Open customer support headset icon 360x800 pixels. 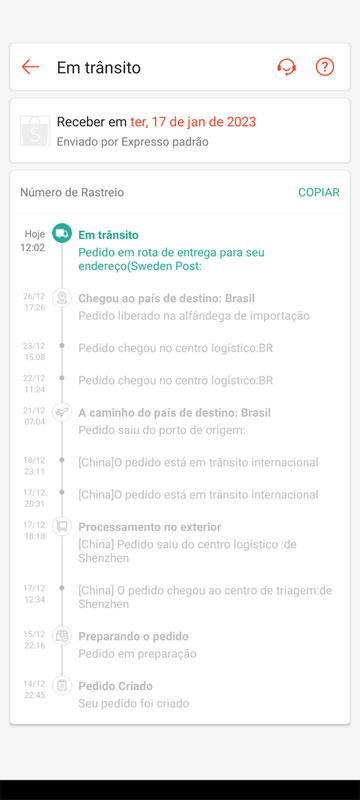(x=287, y=67)
